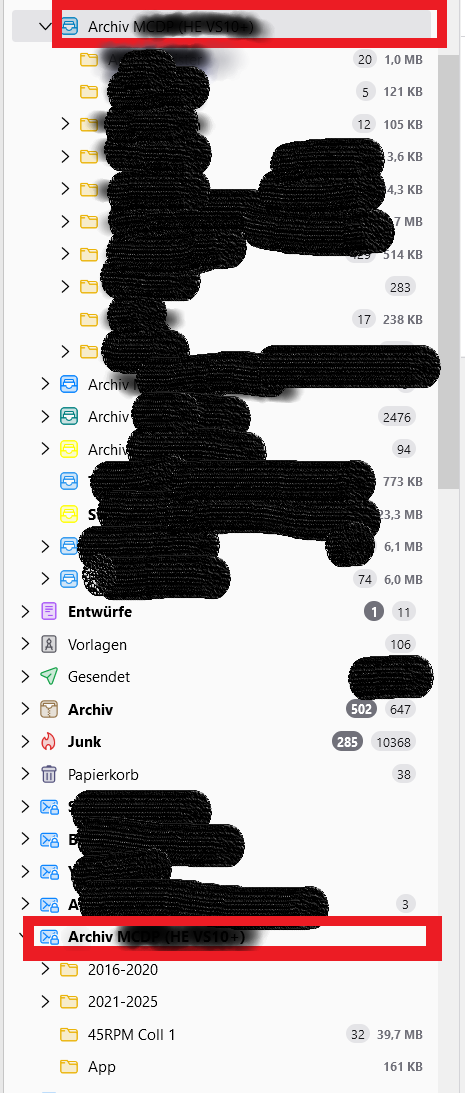The height and width of the screenshot is (1093, 465).
Task: Expand the Junk folder chevron
Action: click(26, 742)
